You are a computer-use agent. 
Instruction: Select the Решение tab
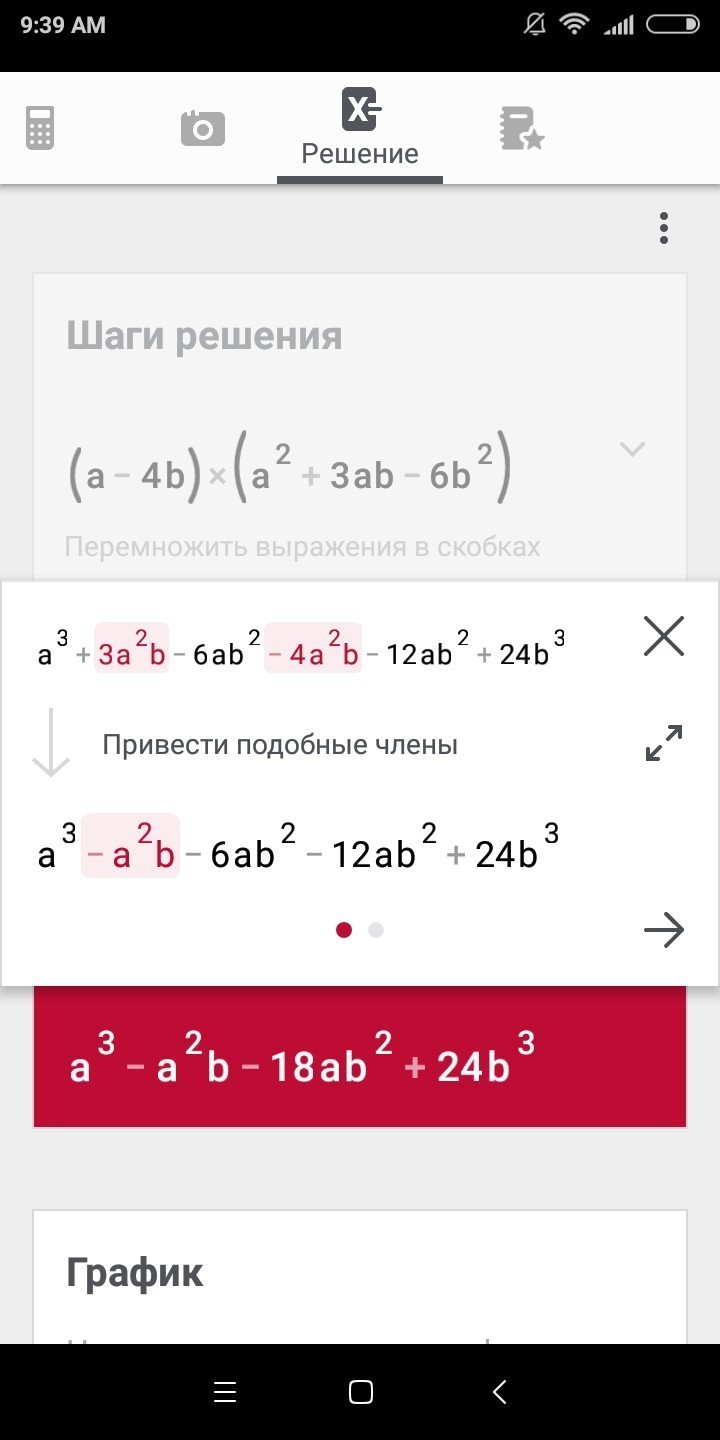[360, 128]
